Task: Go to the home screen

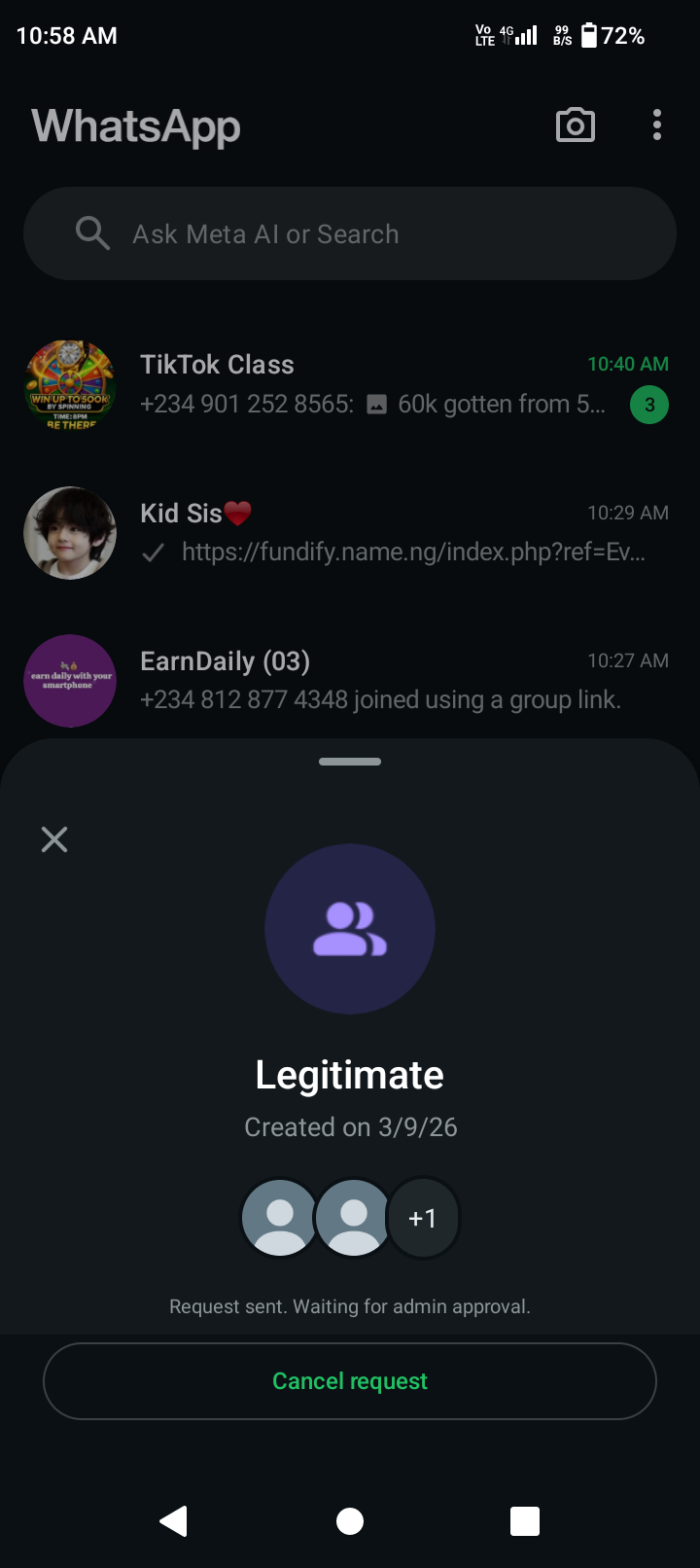Action: (x=350, y=1520)
